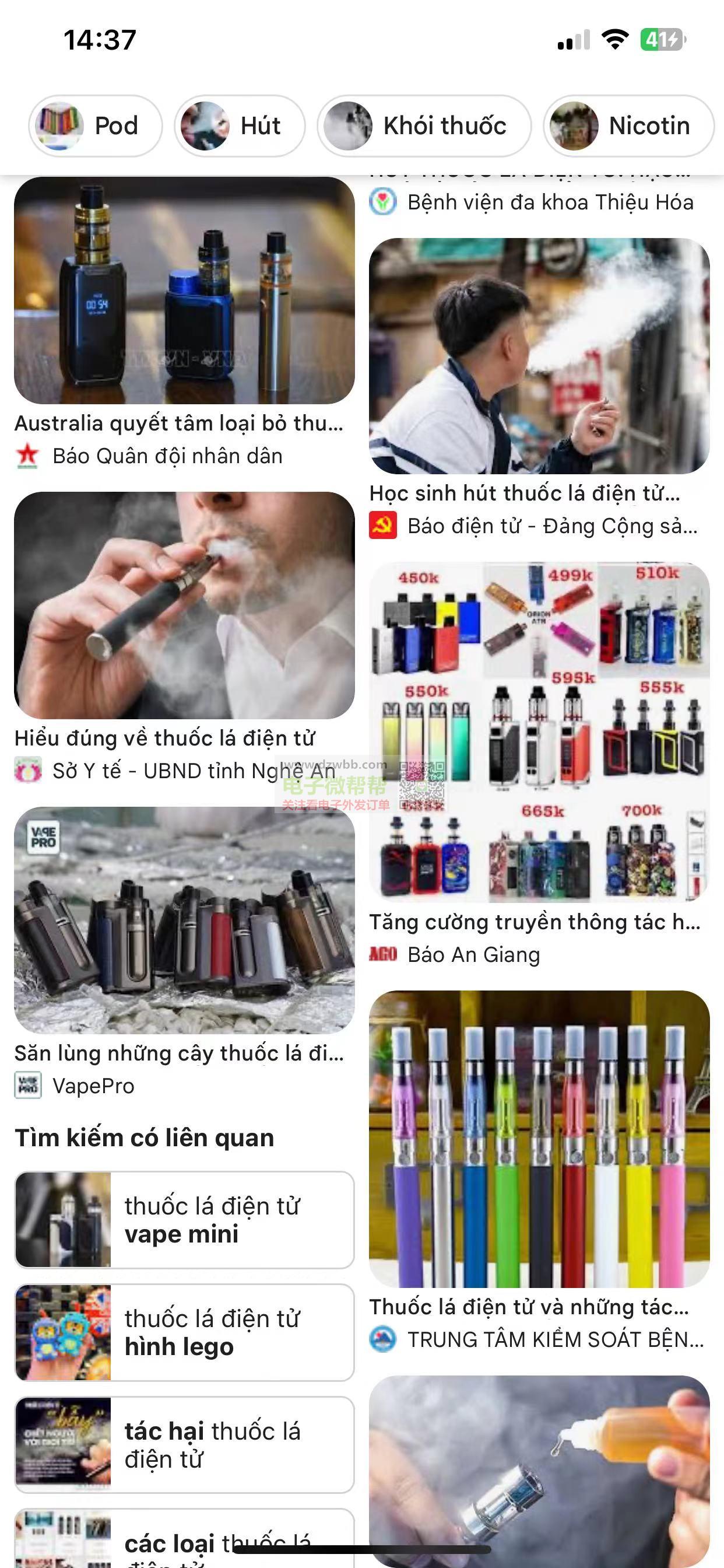Screen dimensions: 724x1568
Task: Choose the Khói thuốc chip
Action: [x=424, y=126]
